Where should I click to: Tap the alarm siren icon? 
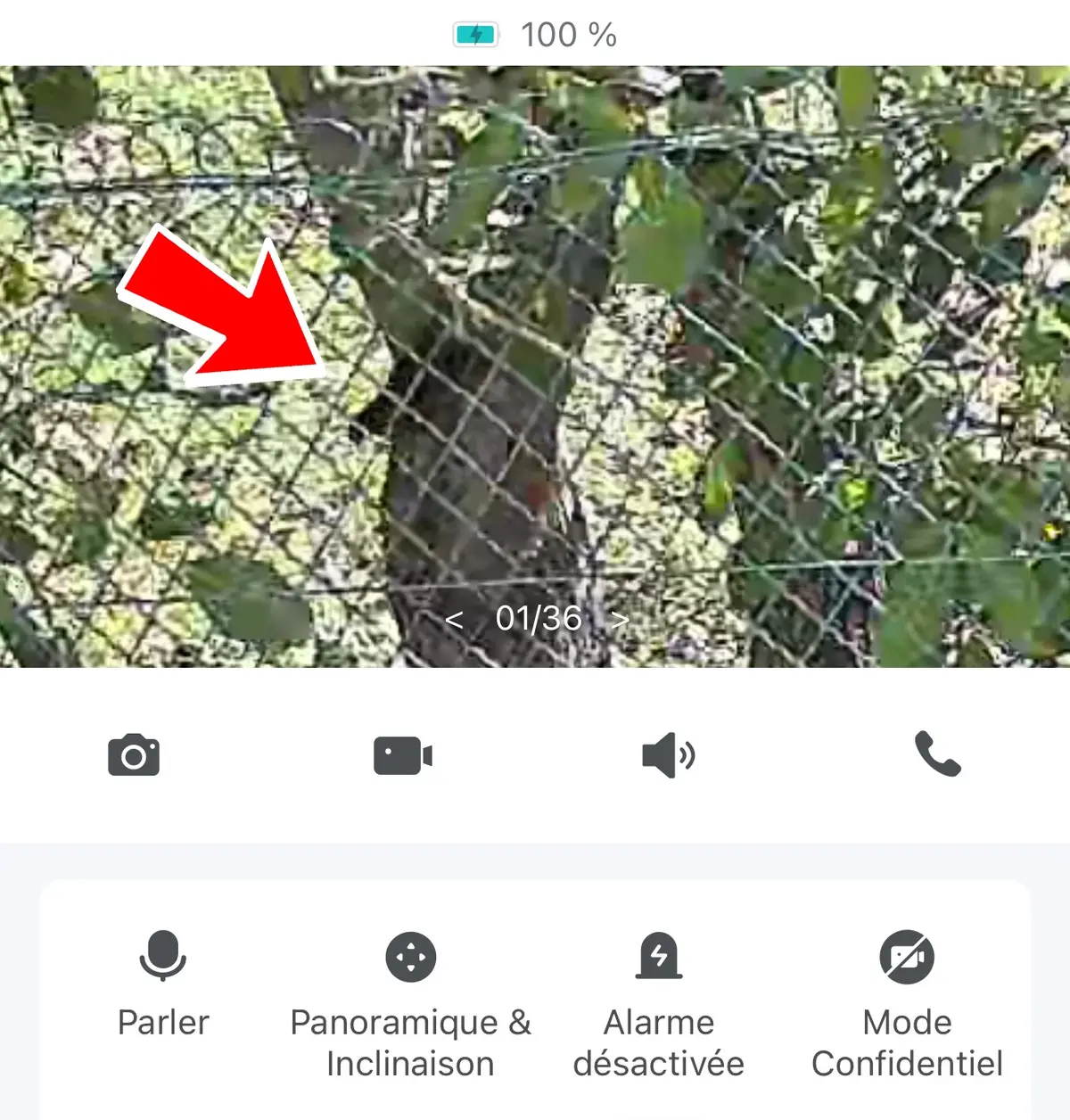(x=659, y=957)
